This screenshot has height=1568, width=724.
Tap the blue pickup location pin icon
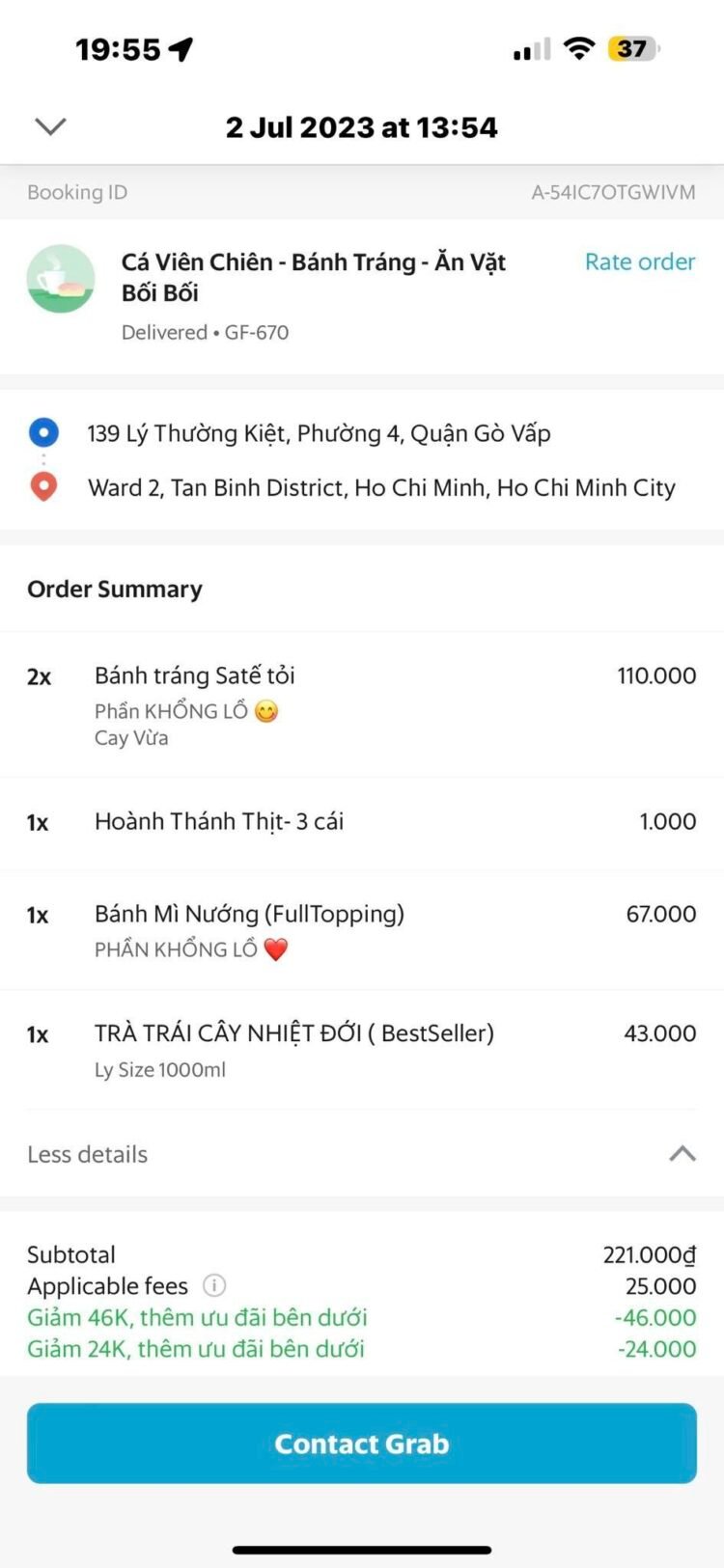point(43,433)
